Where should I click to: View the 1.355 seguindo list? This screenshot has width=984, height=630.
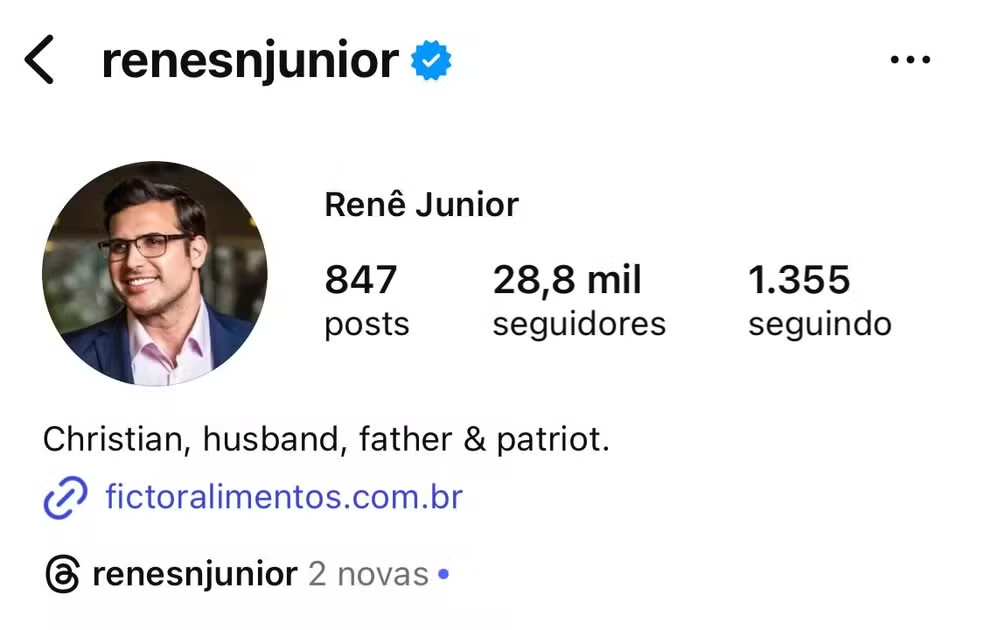tap(819, 300)
